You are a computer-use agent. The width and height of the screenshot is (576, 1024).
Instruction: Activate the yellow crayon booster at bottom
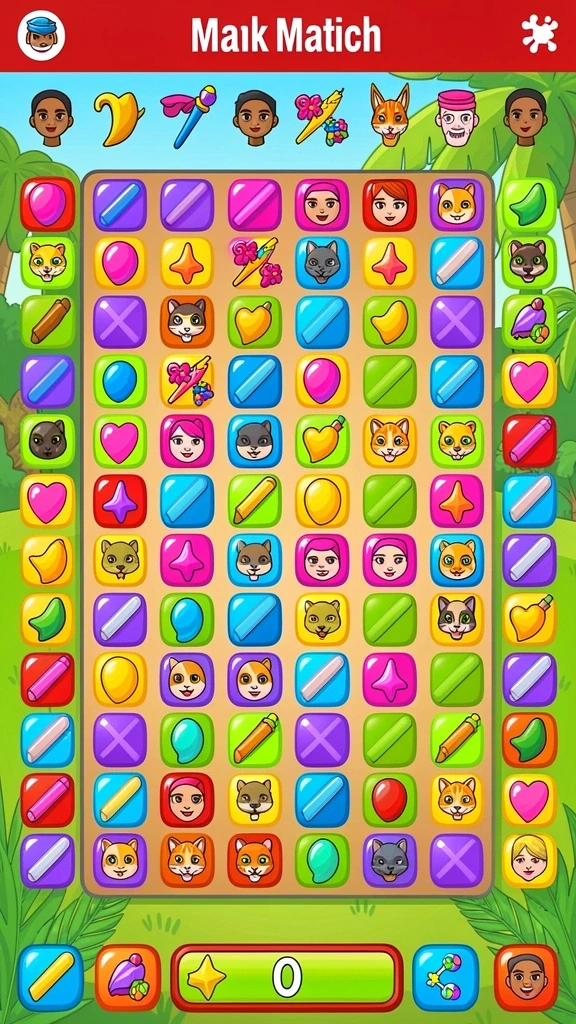pos(50,977)
